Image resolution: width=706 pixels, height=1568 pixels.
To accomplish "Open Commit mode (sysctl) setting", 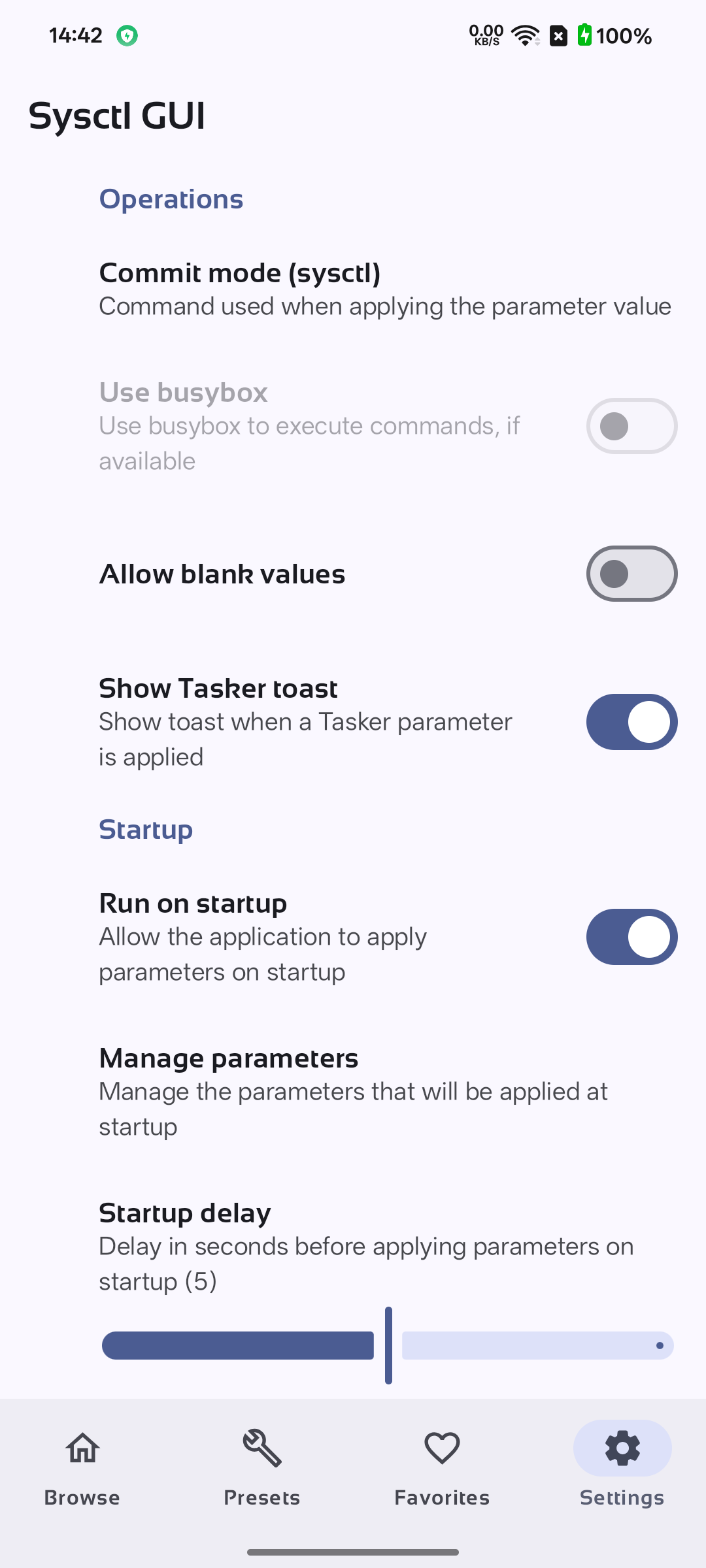I will pyautogui.click(x=353, y=289).
